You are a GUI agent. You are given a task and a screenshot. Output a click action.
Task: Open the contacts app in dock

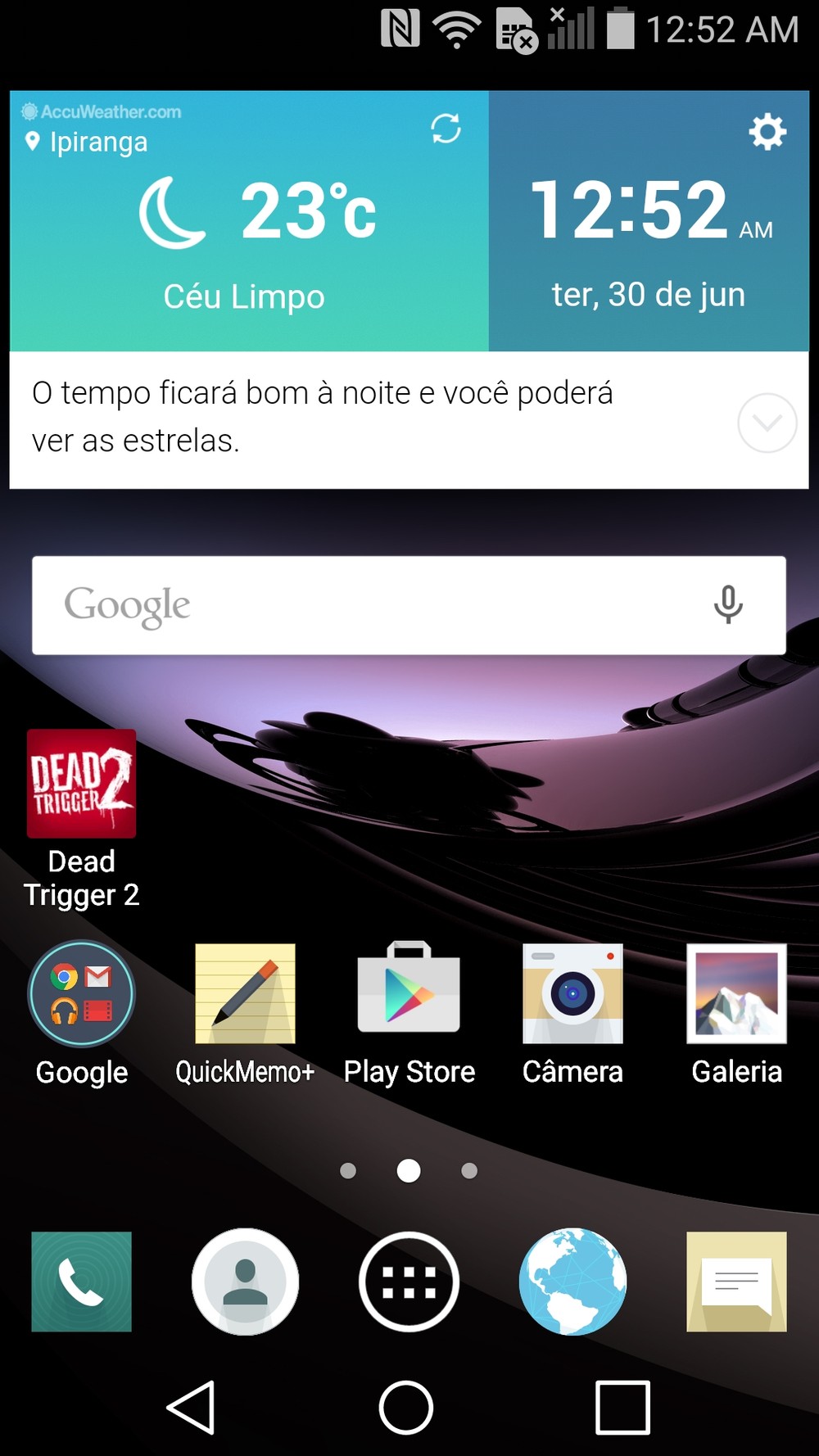(245, 1282)
